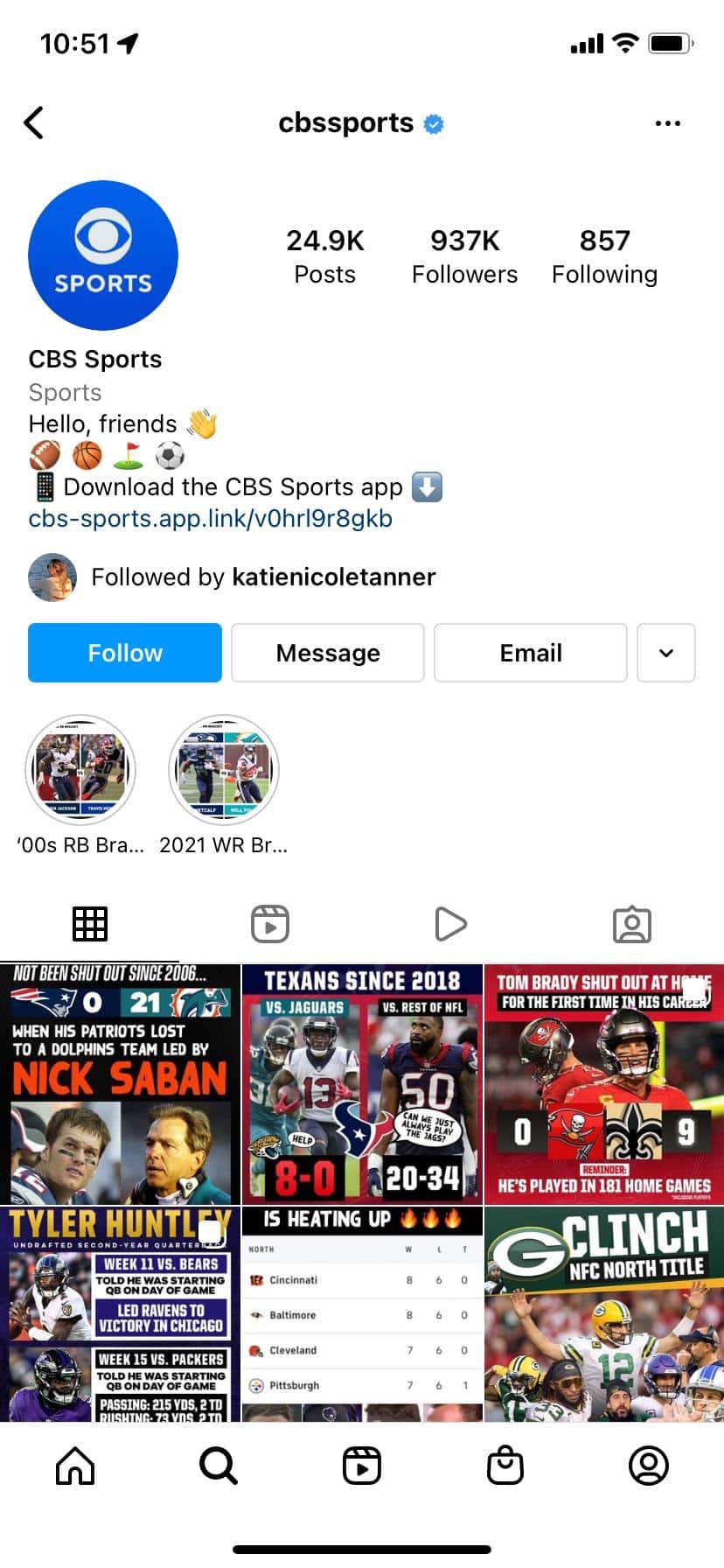724x1568 pixels.
Task: View the 857 following list
Action: 604,256
